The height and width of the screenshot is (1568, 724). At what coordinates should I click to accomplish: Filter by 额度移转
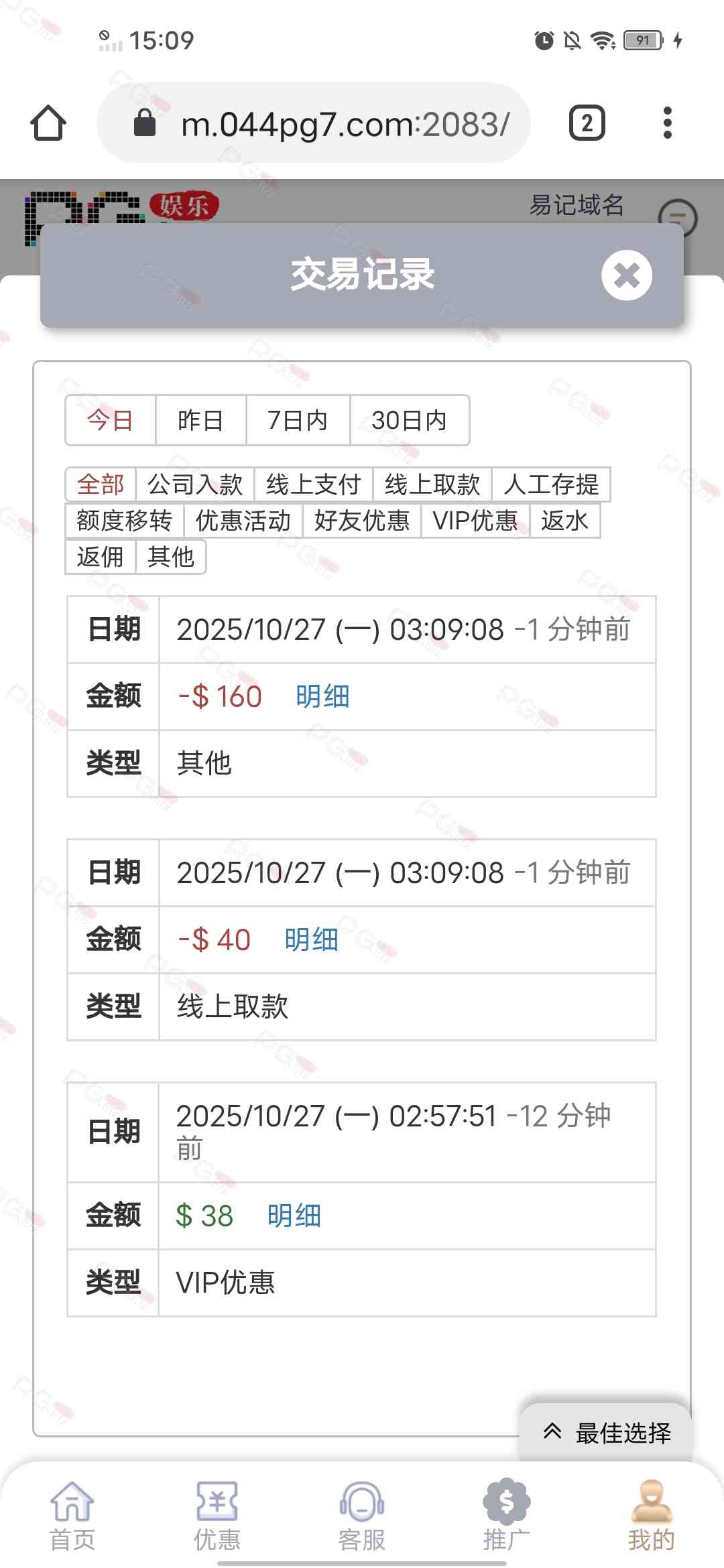tap(124, 521)
